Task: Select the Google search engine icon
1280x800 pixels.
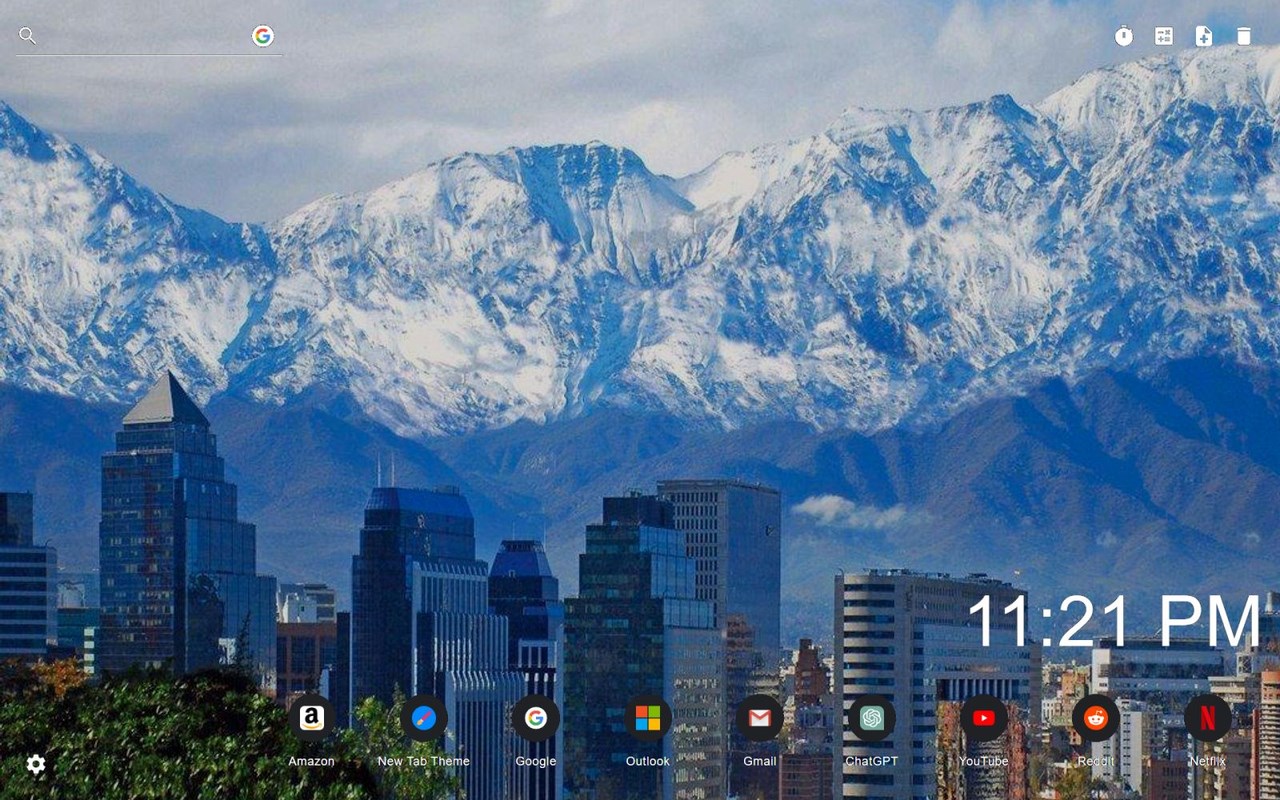Action: [263, 36]
